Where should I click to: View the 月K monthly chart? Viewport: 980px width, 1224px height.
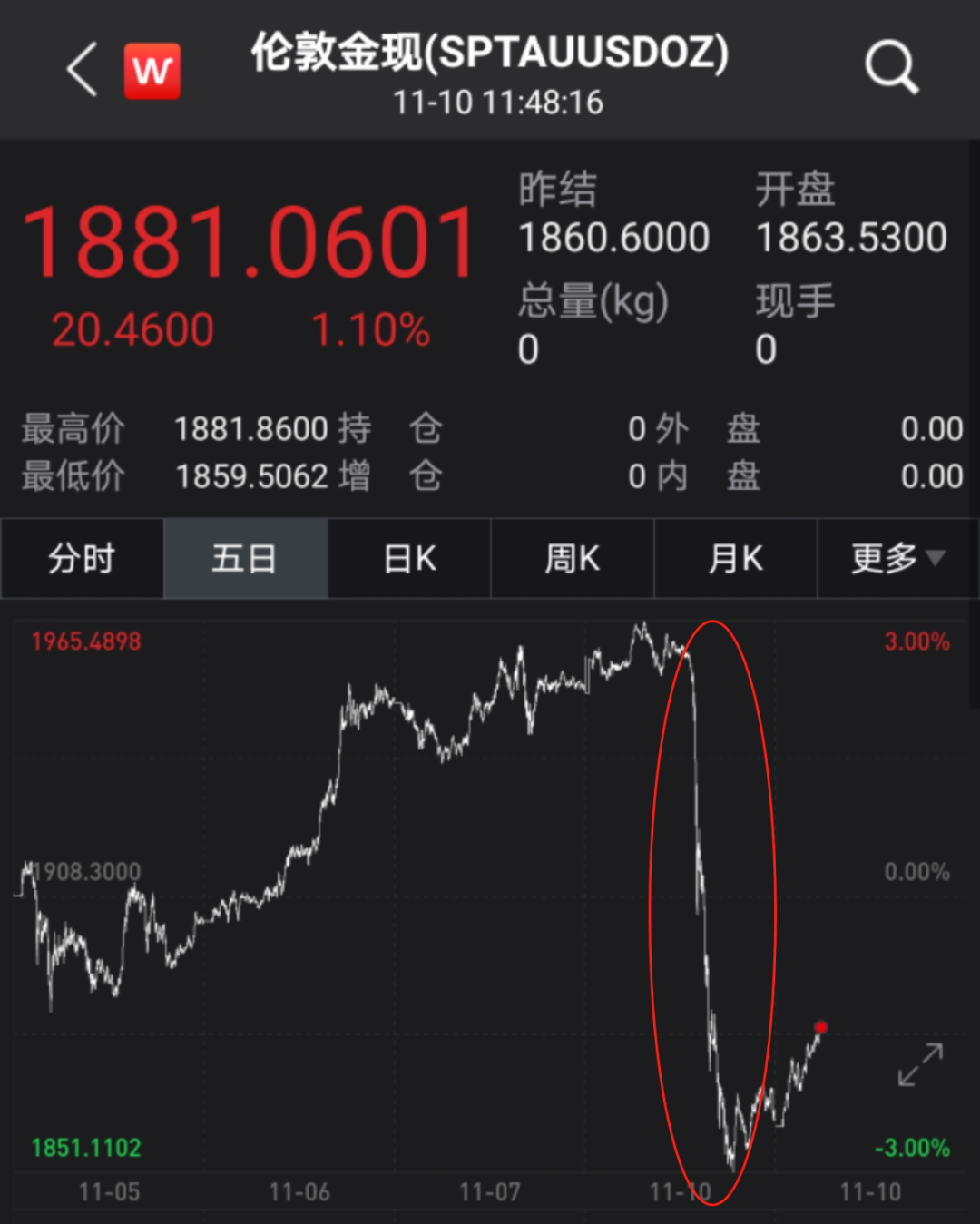[735, 559]
